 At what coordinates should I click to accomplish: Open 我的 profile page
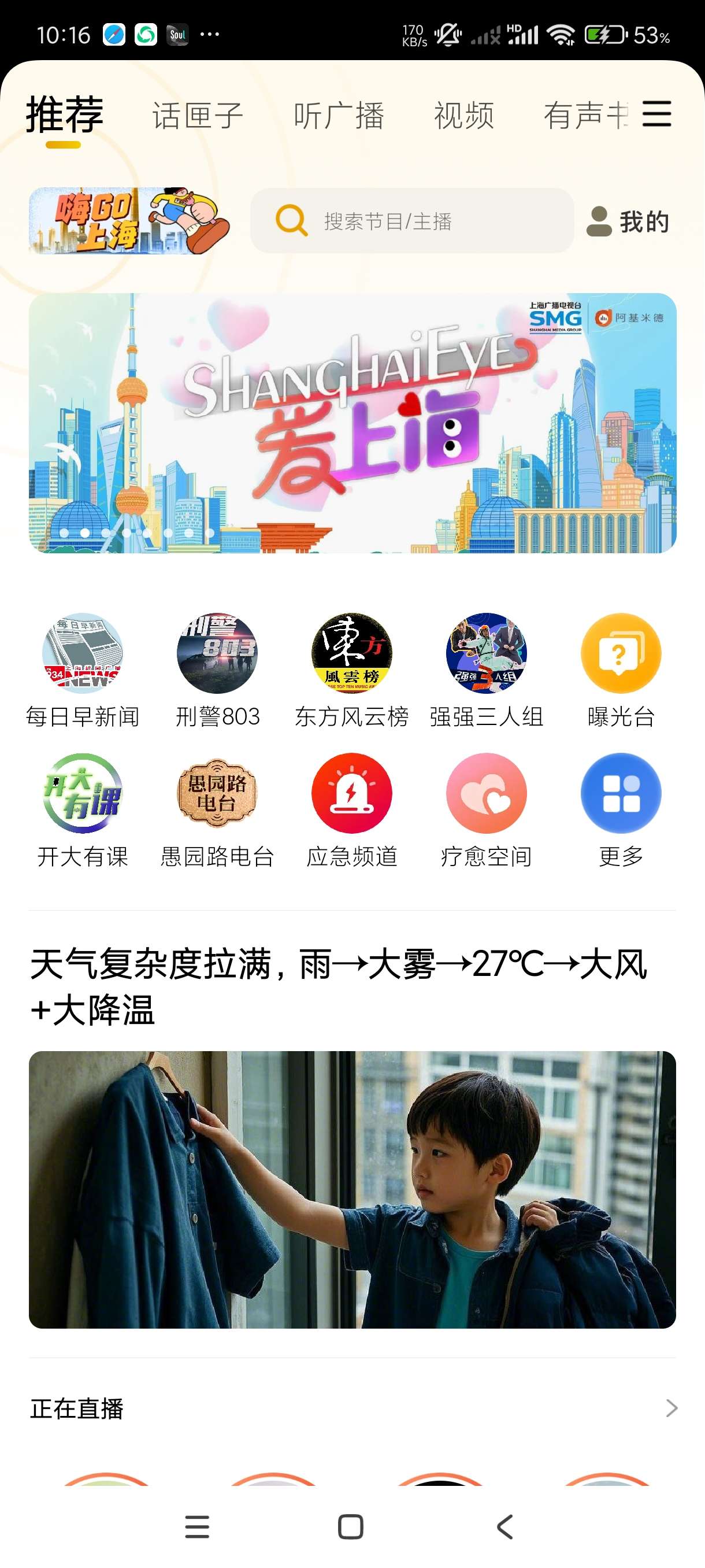pyautogui.click(x=628, y=221)
